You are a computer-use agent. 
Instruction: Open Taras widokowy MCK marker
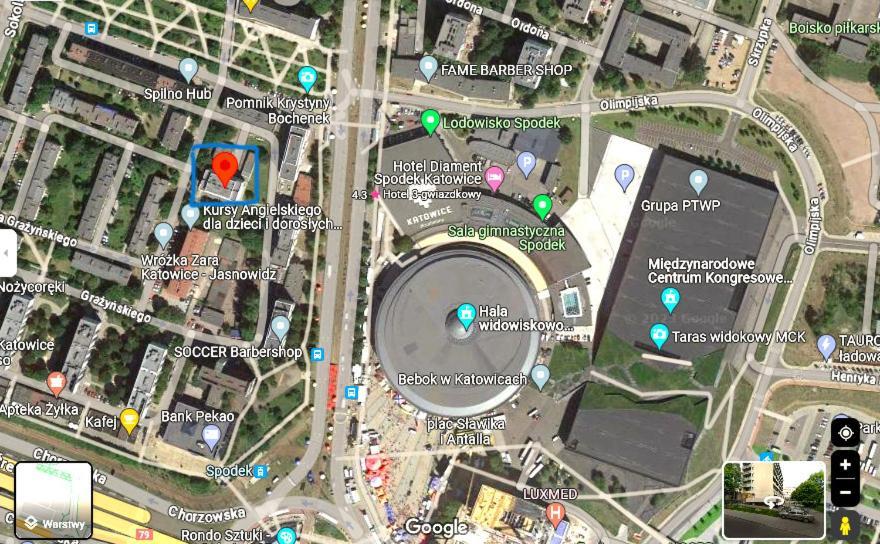tap(658, 336)
